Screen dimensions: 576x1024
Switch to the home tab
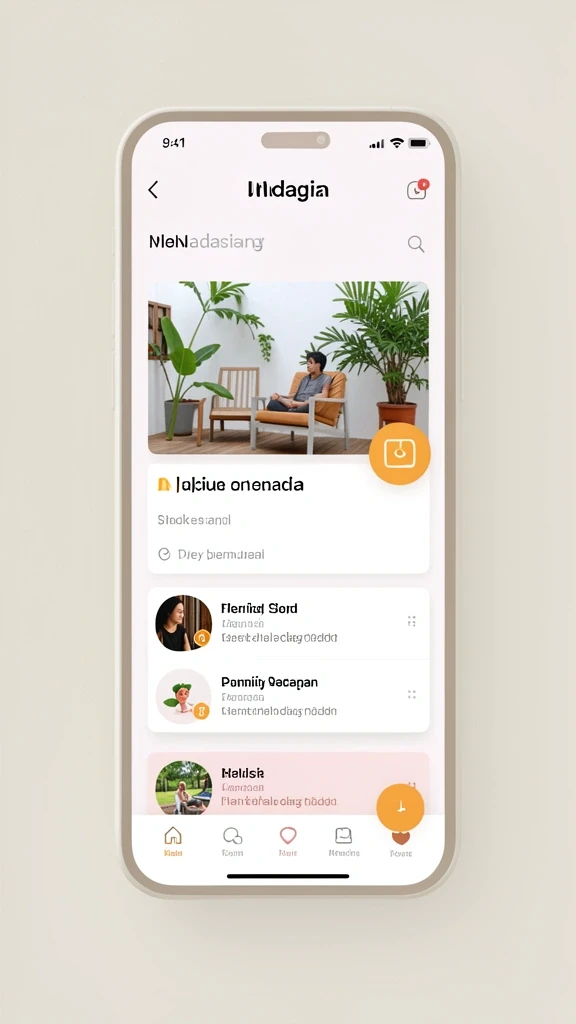point(173,841)
